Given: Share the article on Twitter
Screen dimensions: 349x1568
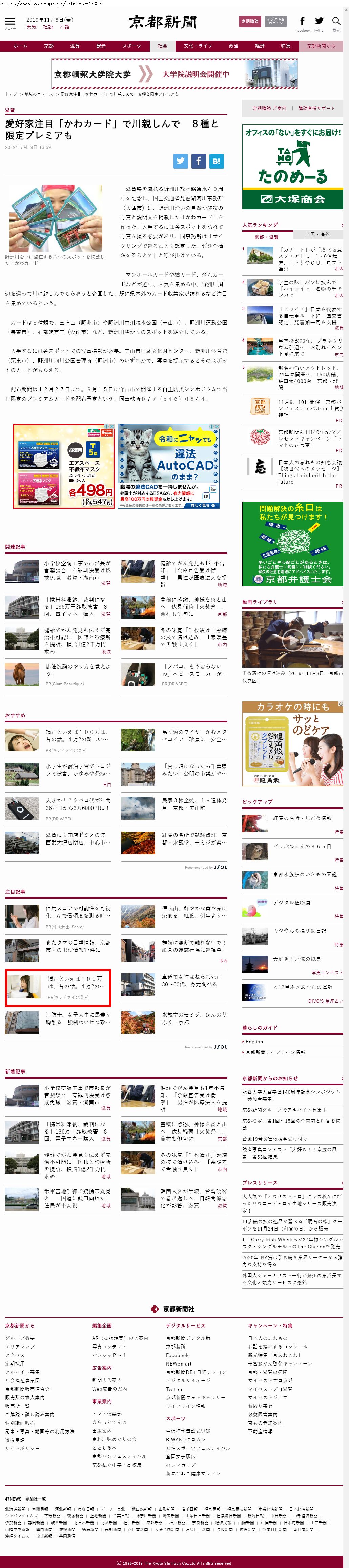Looking at the screenshot, I should (181, 161).
